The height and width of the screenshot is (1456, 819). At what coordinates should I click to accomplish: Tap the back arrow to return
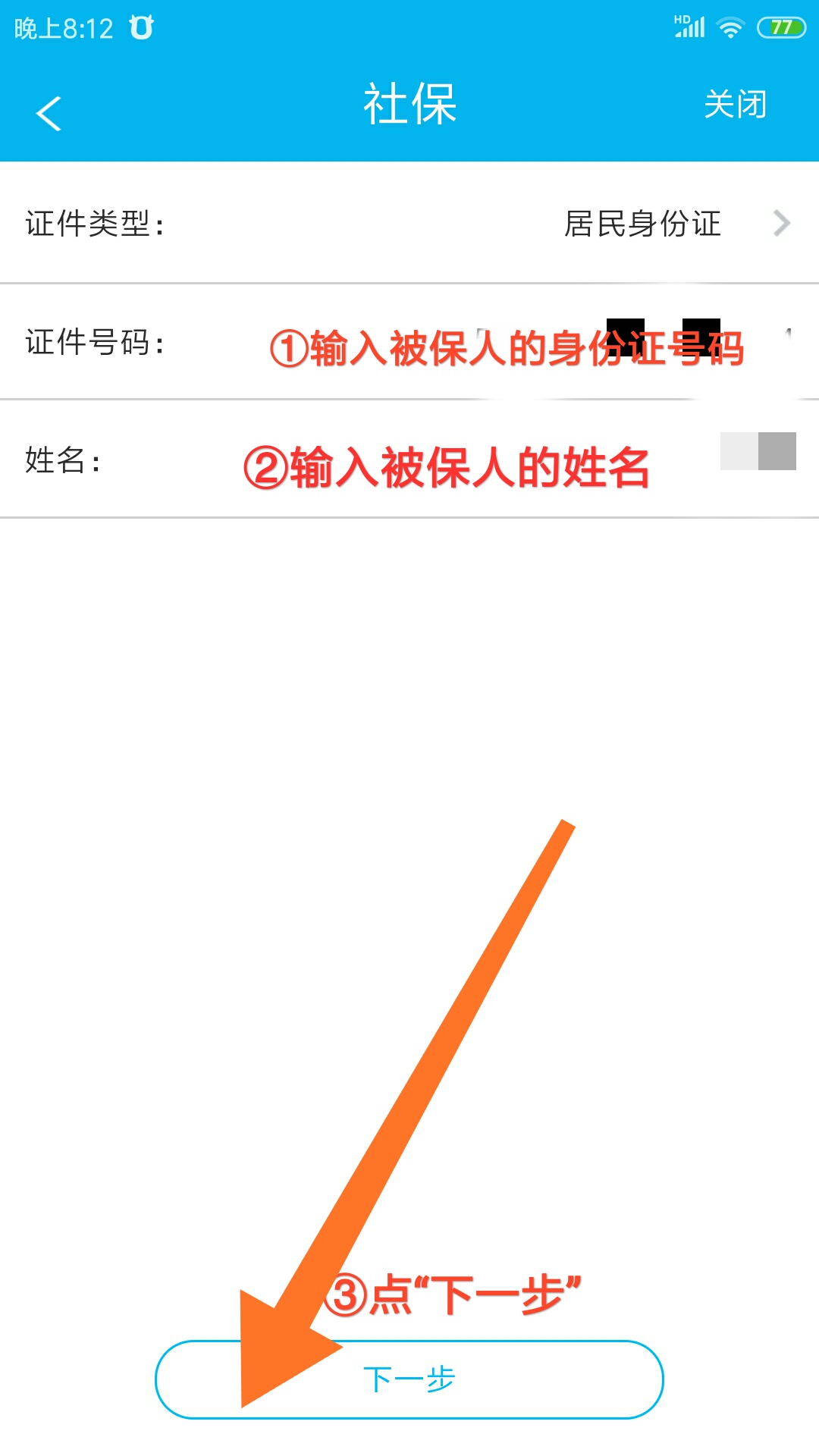pos(49,111)
